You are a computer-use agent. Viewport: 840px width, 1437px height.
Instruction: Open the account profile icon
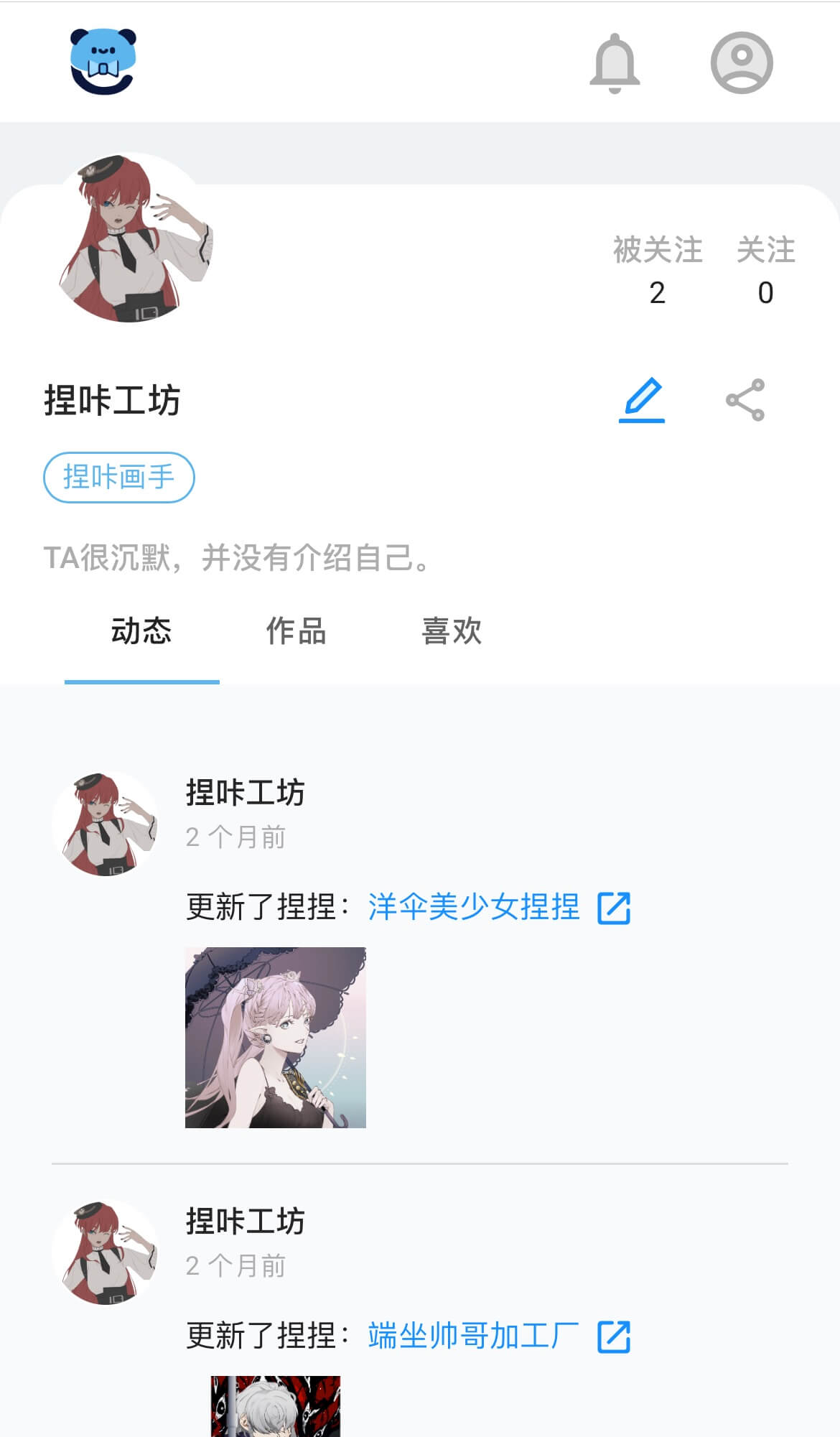coord(742,63)
